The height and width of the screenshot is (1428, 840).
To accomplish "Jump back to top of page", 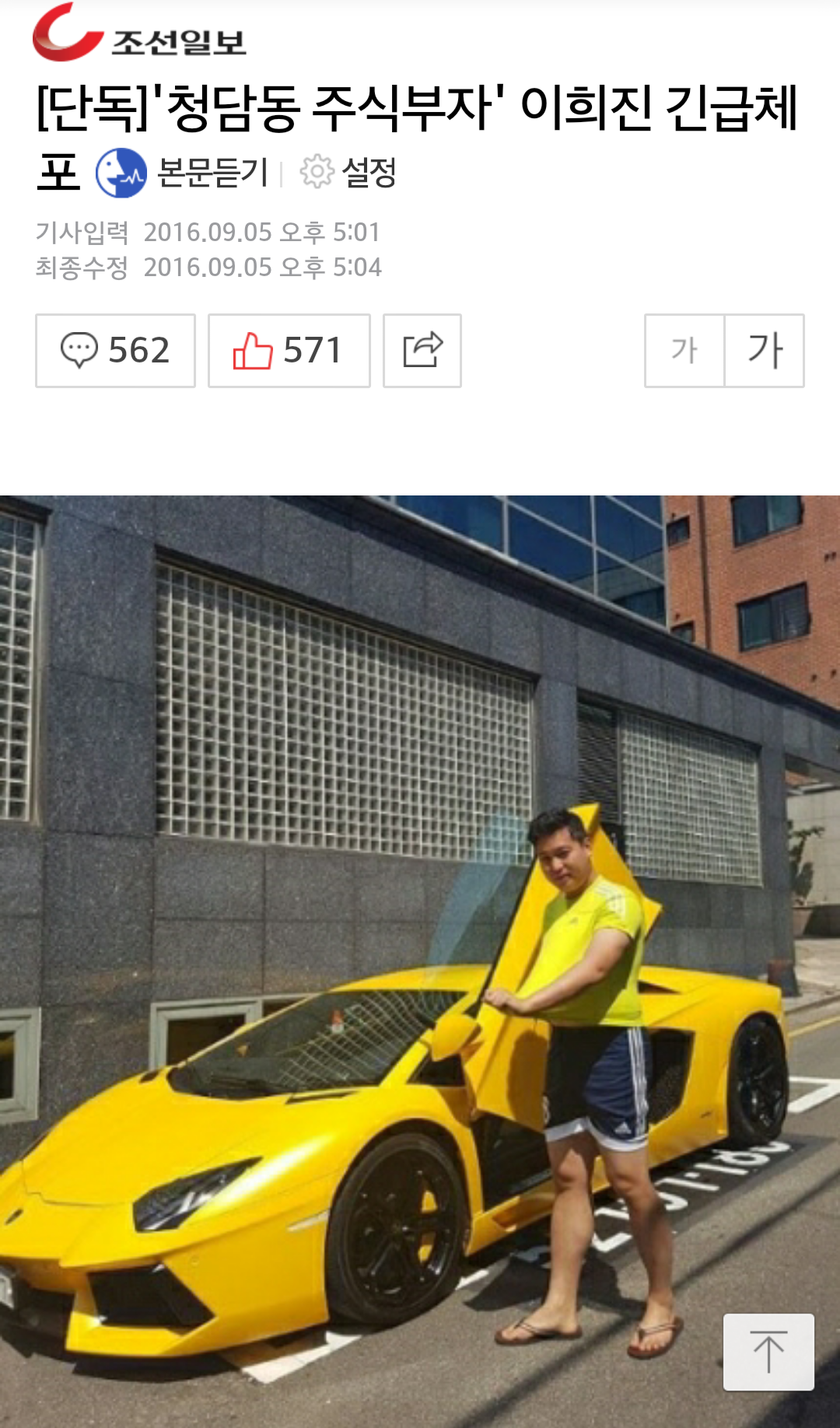I will [x=768, y=1352].
